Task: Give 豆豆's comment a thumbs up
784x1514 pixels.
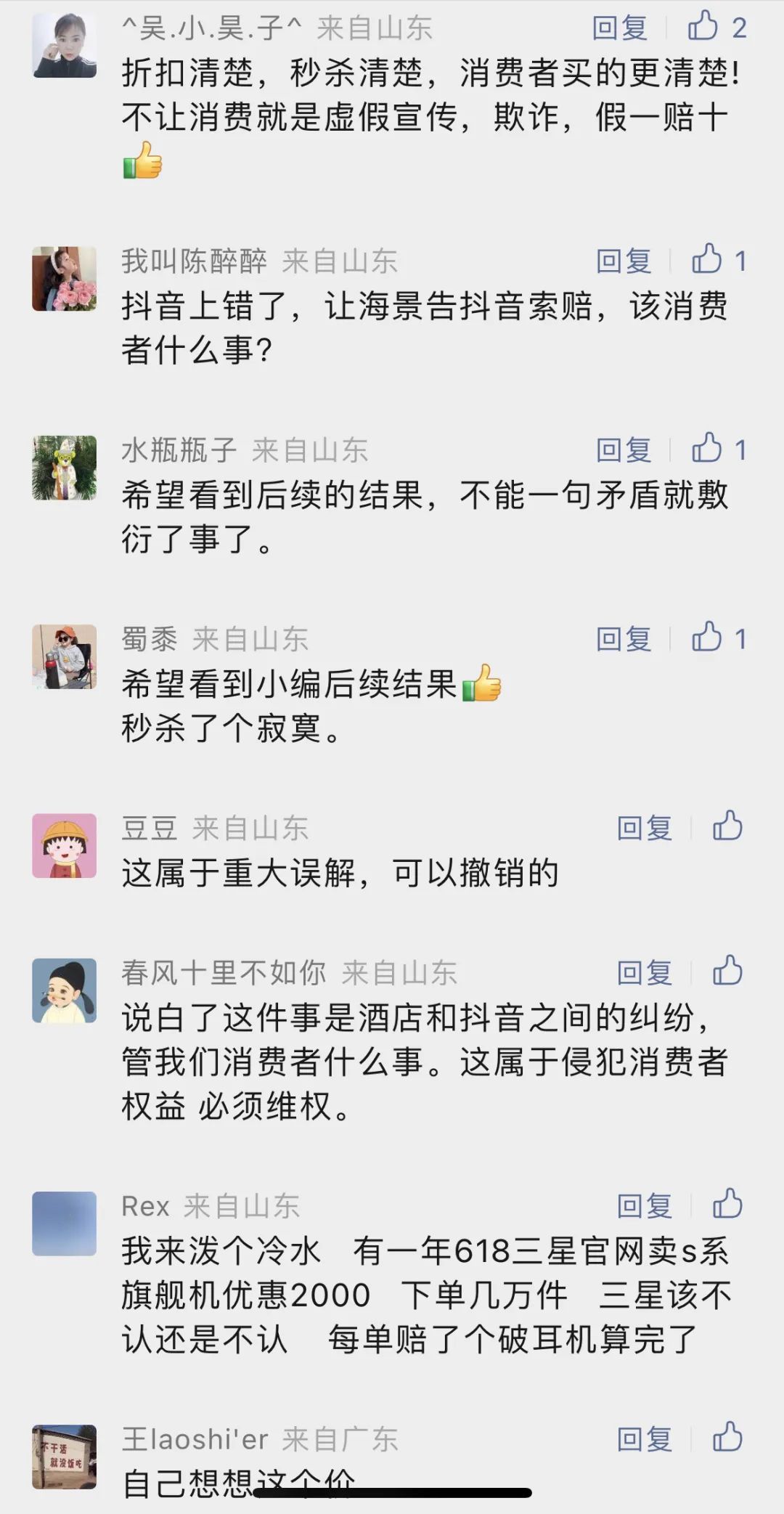Action: [x=727, y=827]
